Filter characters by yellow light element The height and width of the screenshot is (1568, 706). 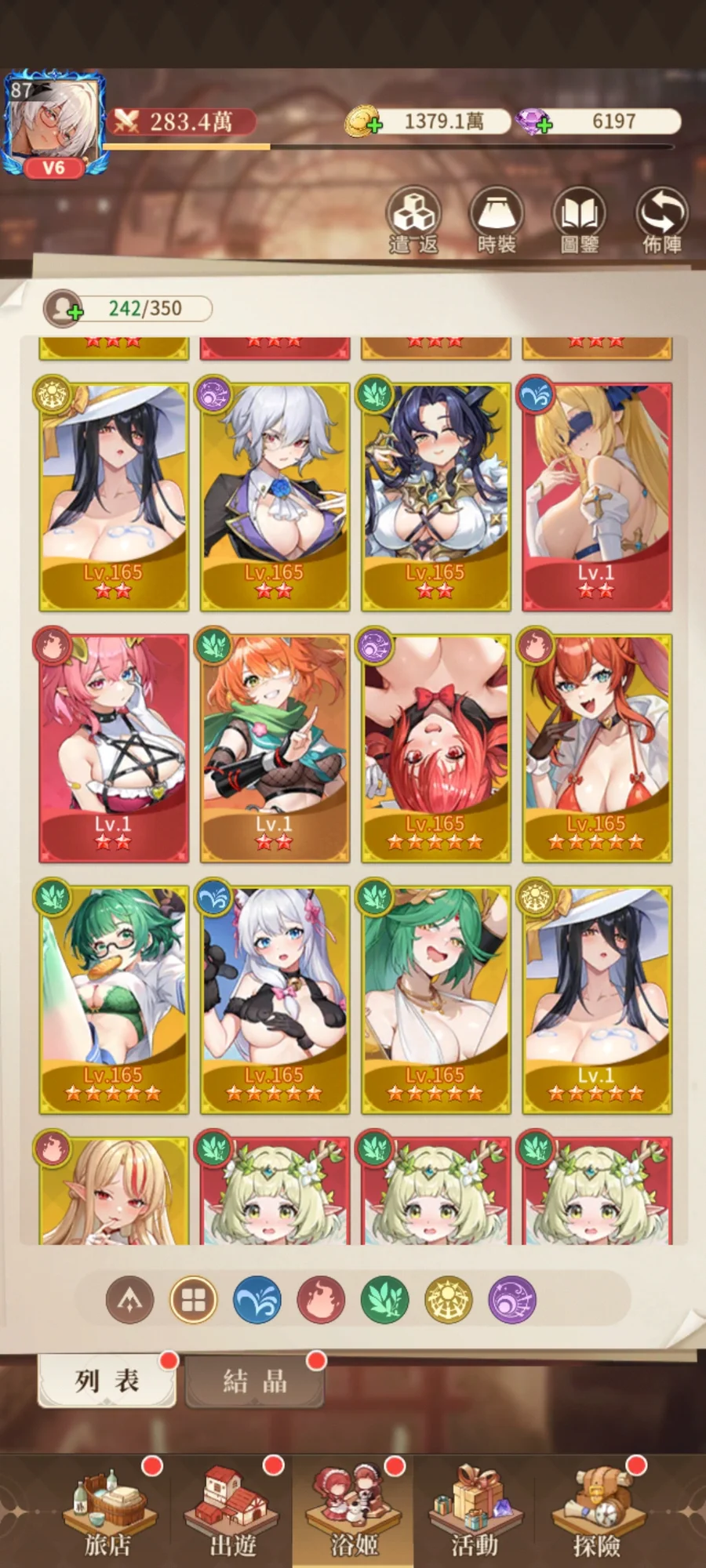pos(448,1300)
